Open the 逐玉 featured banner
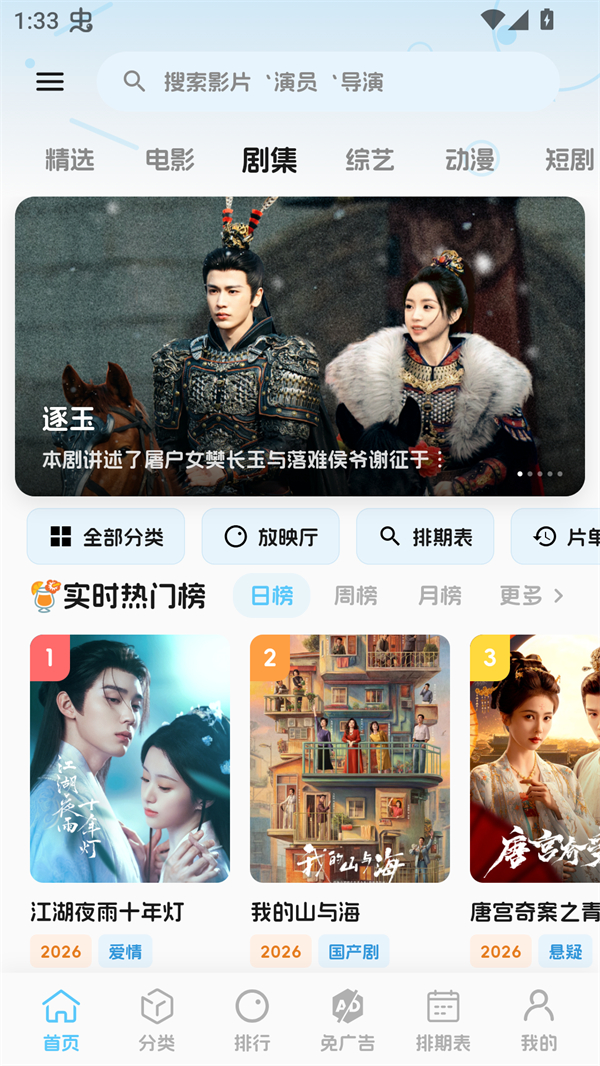 coord(300,346)
